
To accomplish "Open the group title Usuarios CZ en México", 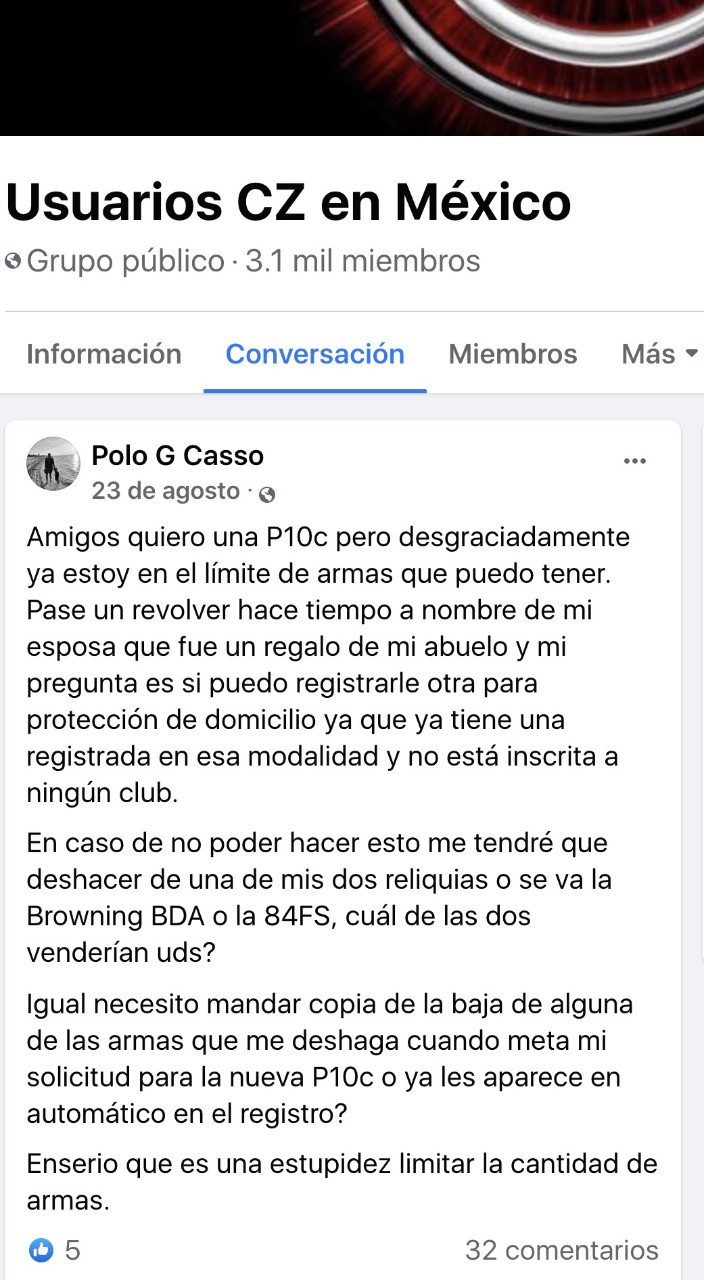I will click(289, 202).
